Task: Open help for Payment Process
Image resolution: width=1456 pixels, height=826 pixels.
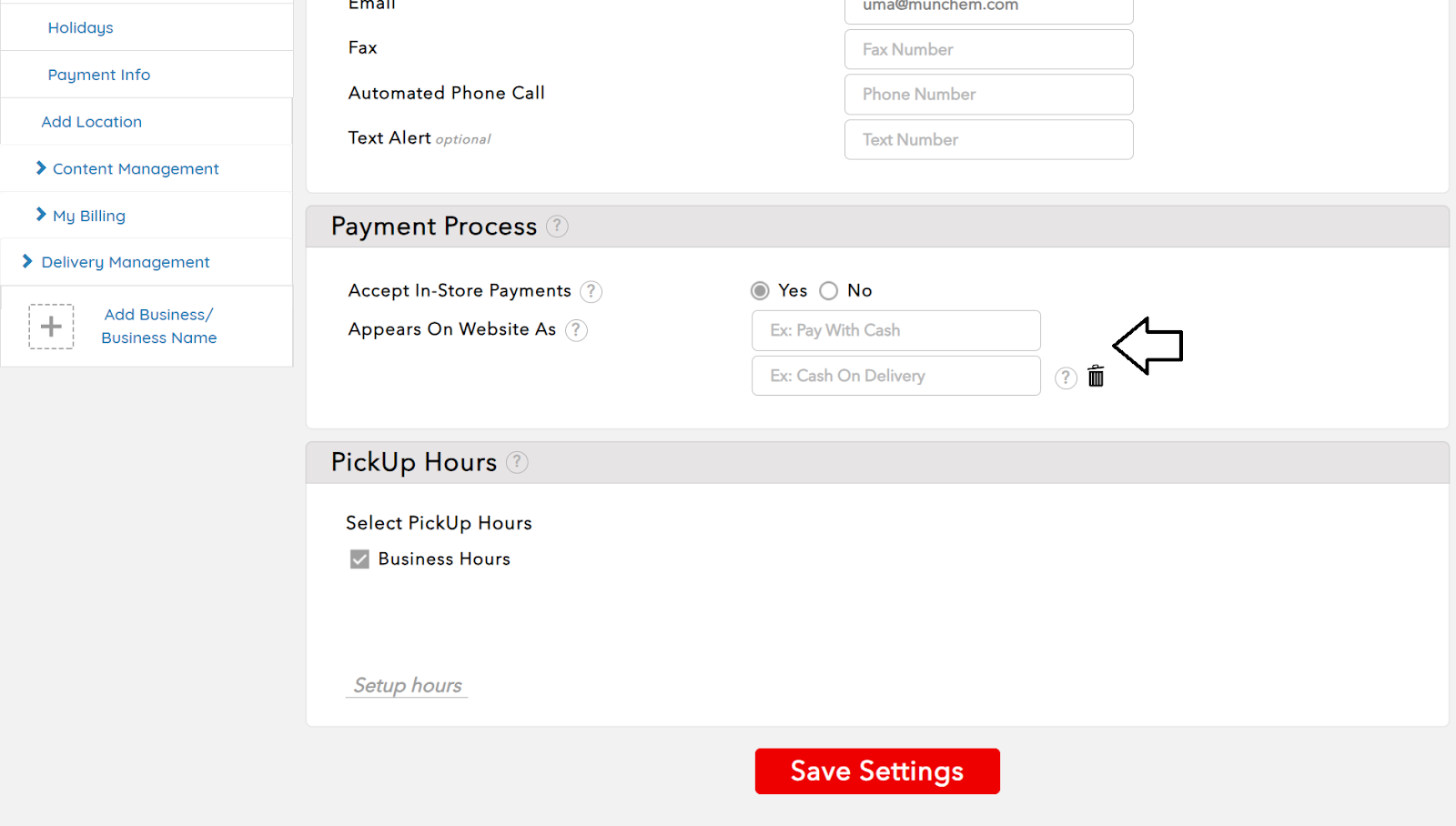Action: [x=557, y=227]
